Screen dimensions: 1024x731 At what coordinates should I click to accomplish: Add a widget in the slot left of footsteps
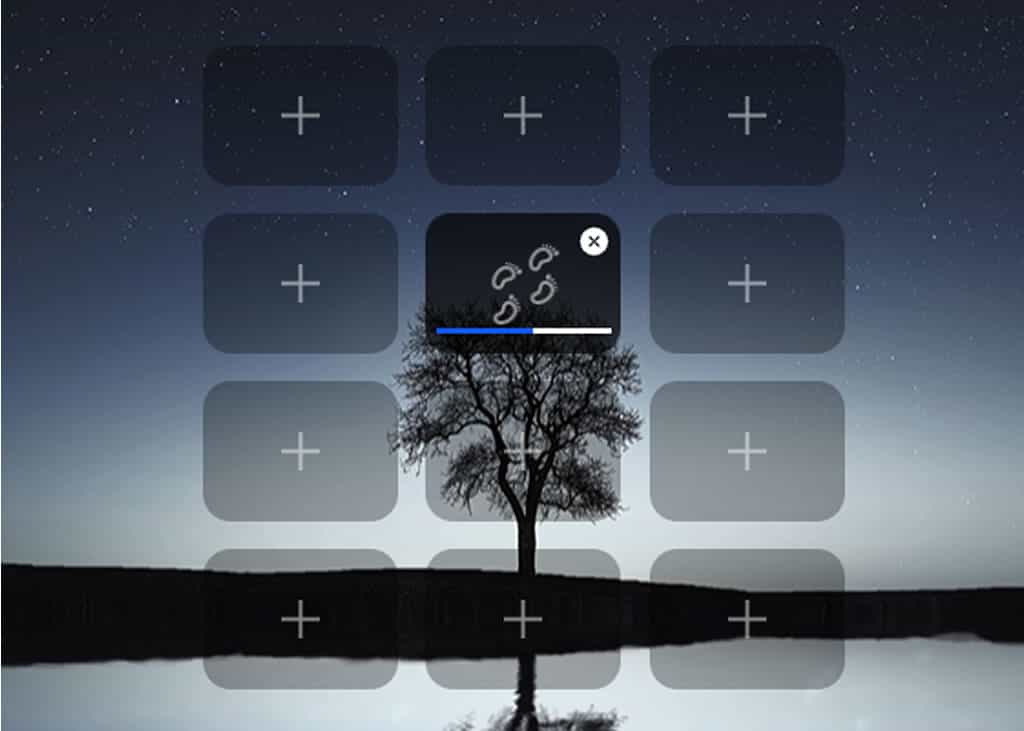[x=300, y=284]
